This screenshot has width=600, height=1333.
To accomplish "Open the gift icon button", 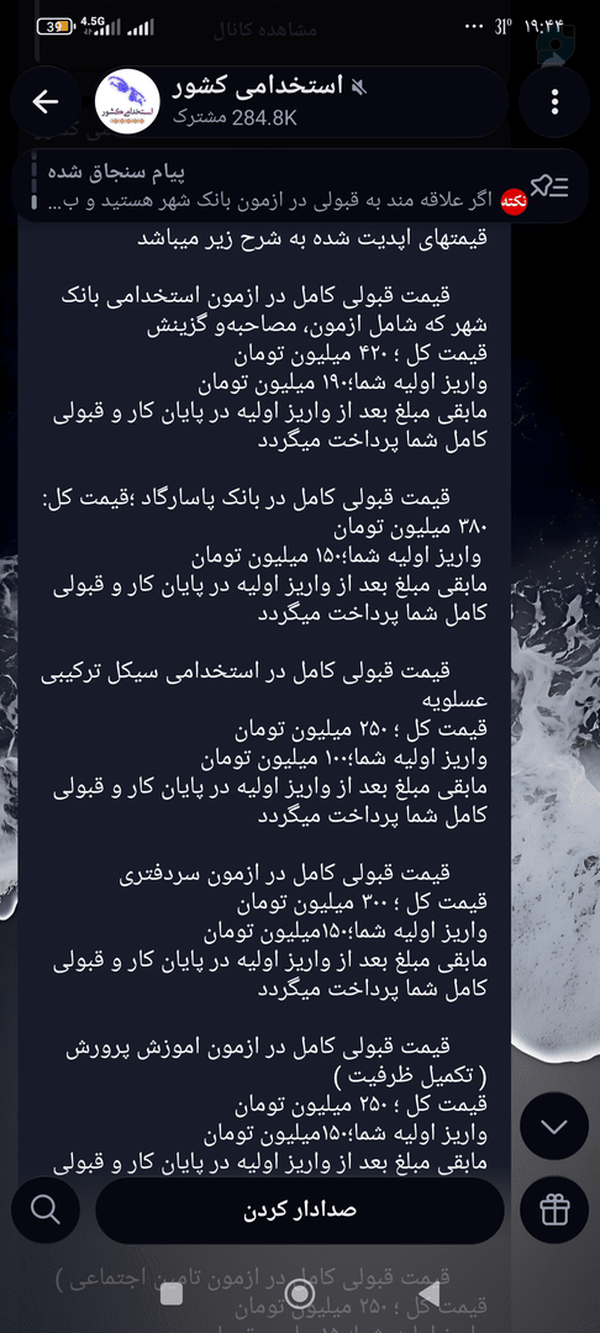I will 554,1210.
